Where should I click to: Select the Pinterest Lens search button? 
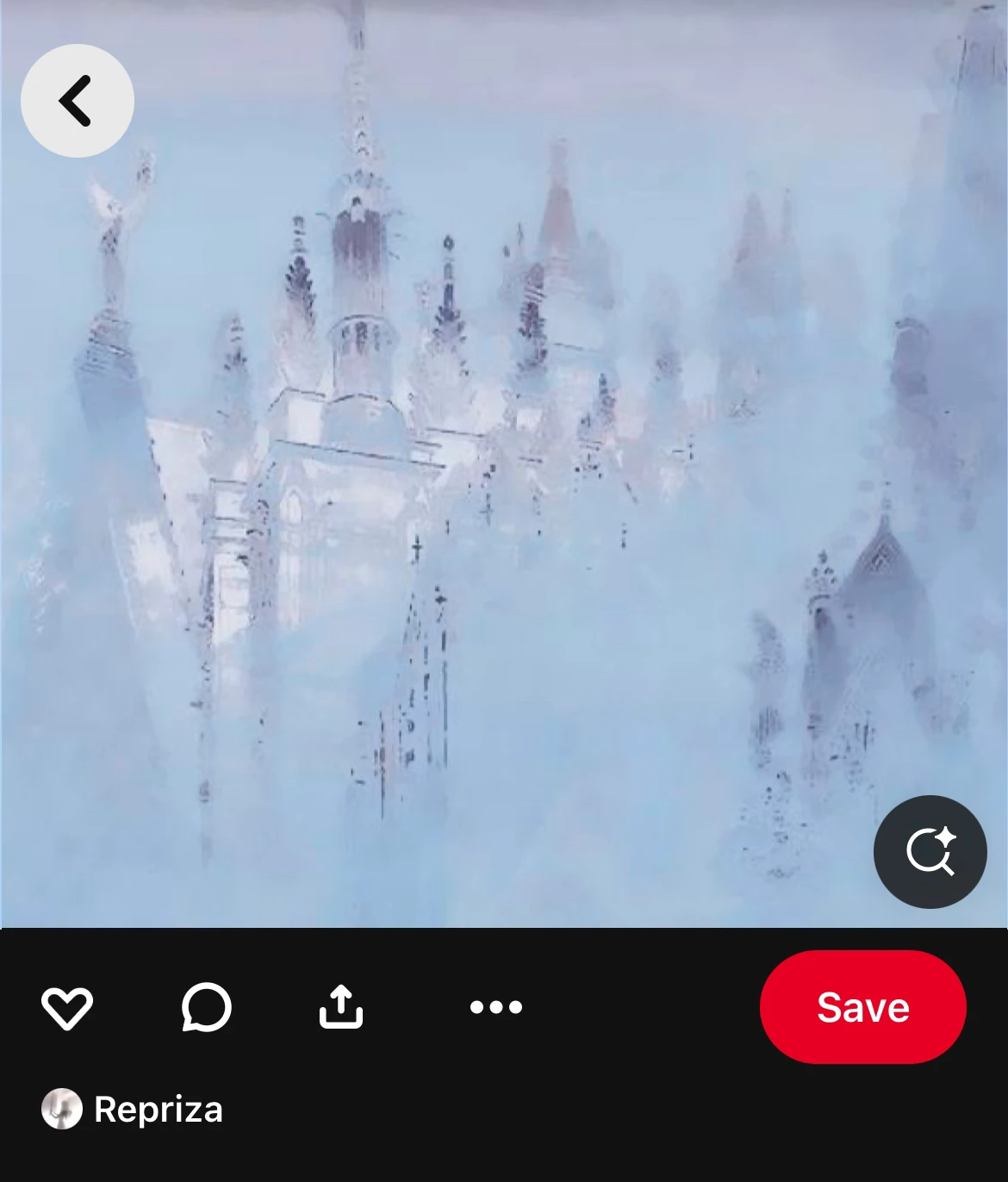[x=929, y=851]
